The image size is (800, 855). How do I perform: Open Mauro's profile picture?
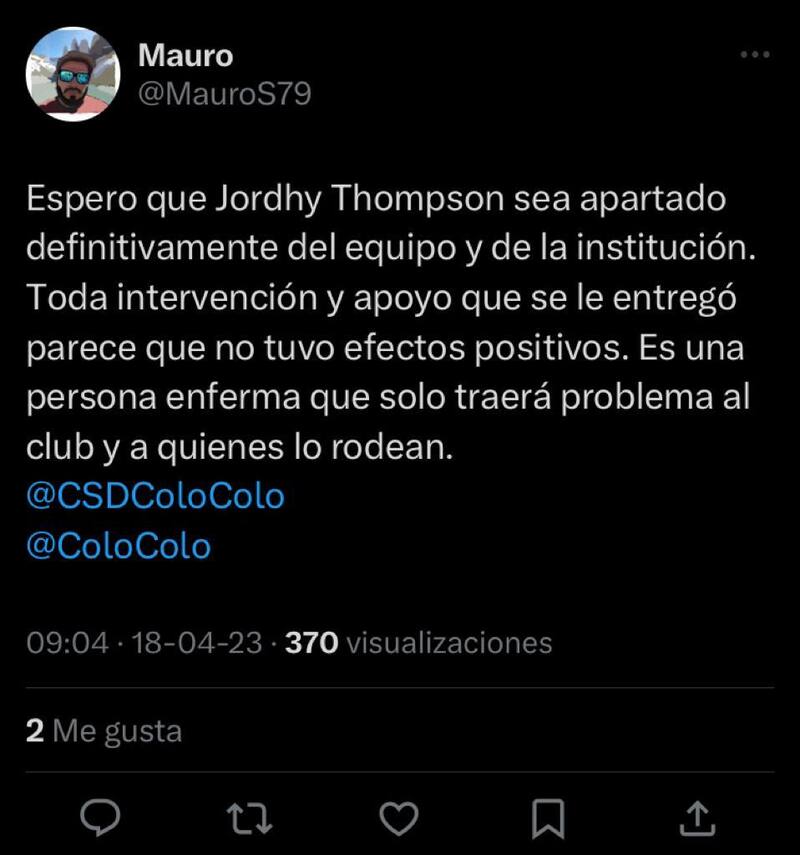pyautogui.click(x=73, y=74)
